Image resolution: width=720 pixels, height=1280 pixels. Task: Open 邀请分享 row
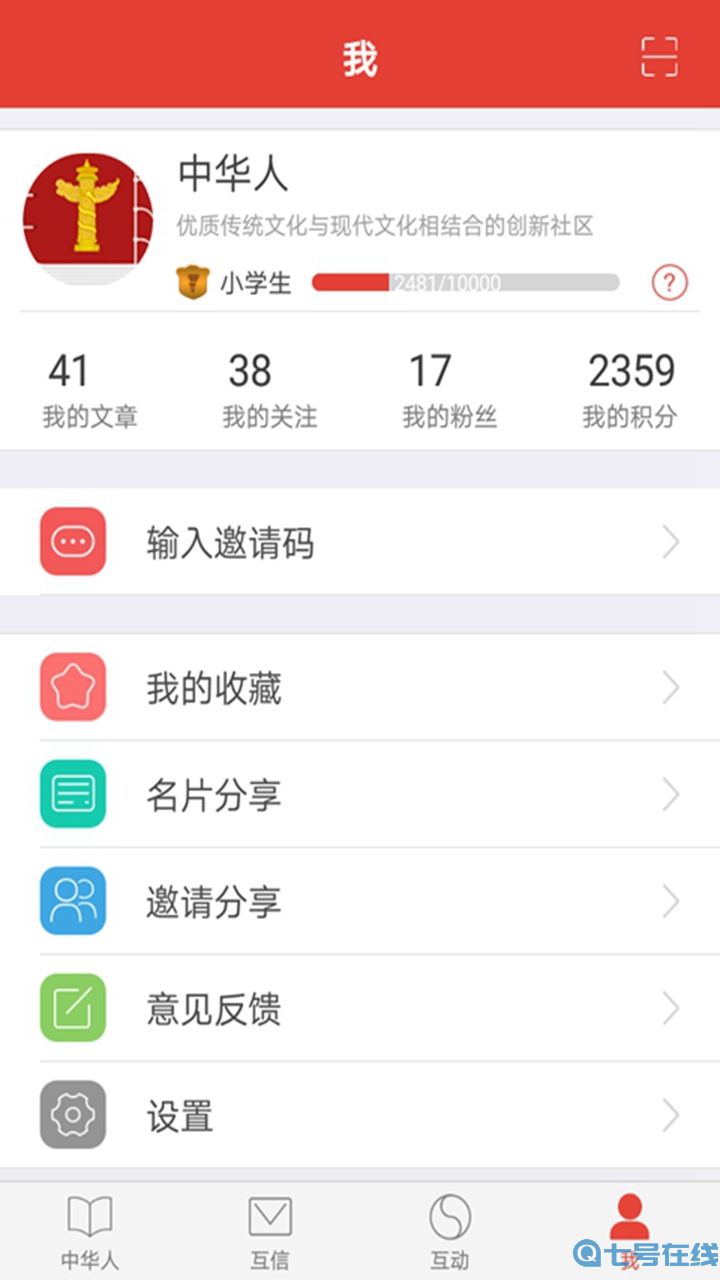(360, 902)
